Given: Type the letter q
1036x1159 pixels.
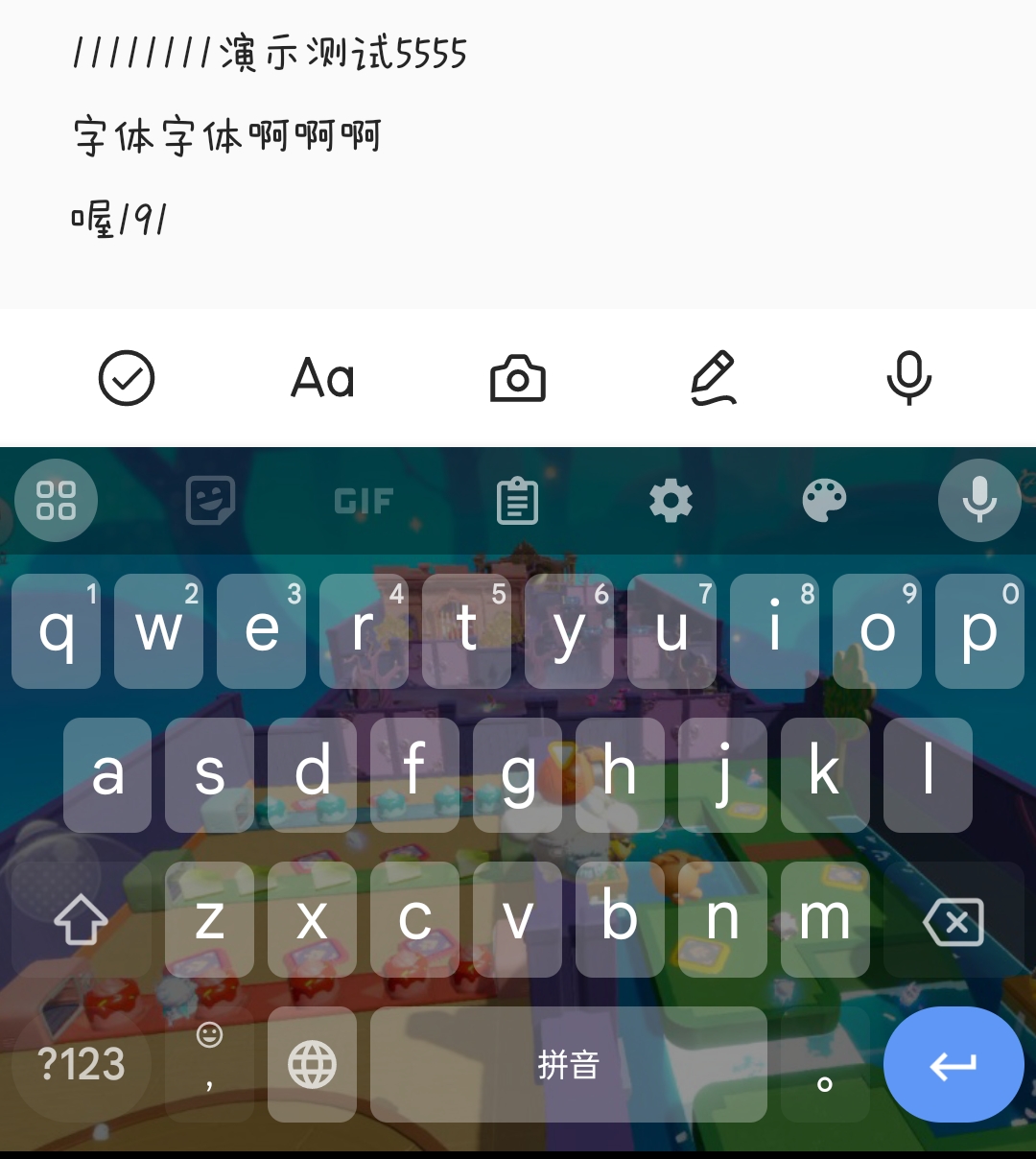Looking at the screenshot, I should click(x=56, y=631).
